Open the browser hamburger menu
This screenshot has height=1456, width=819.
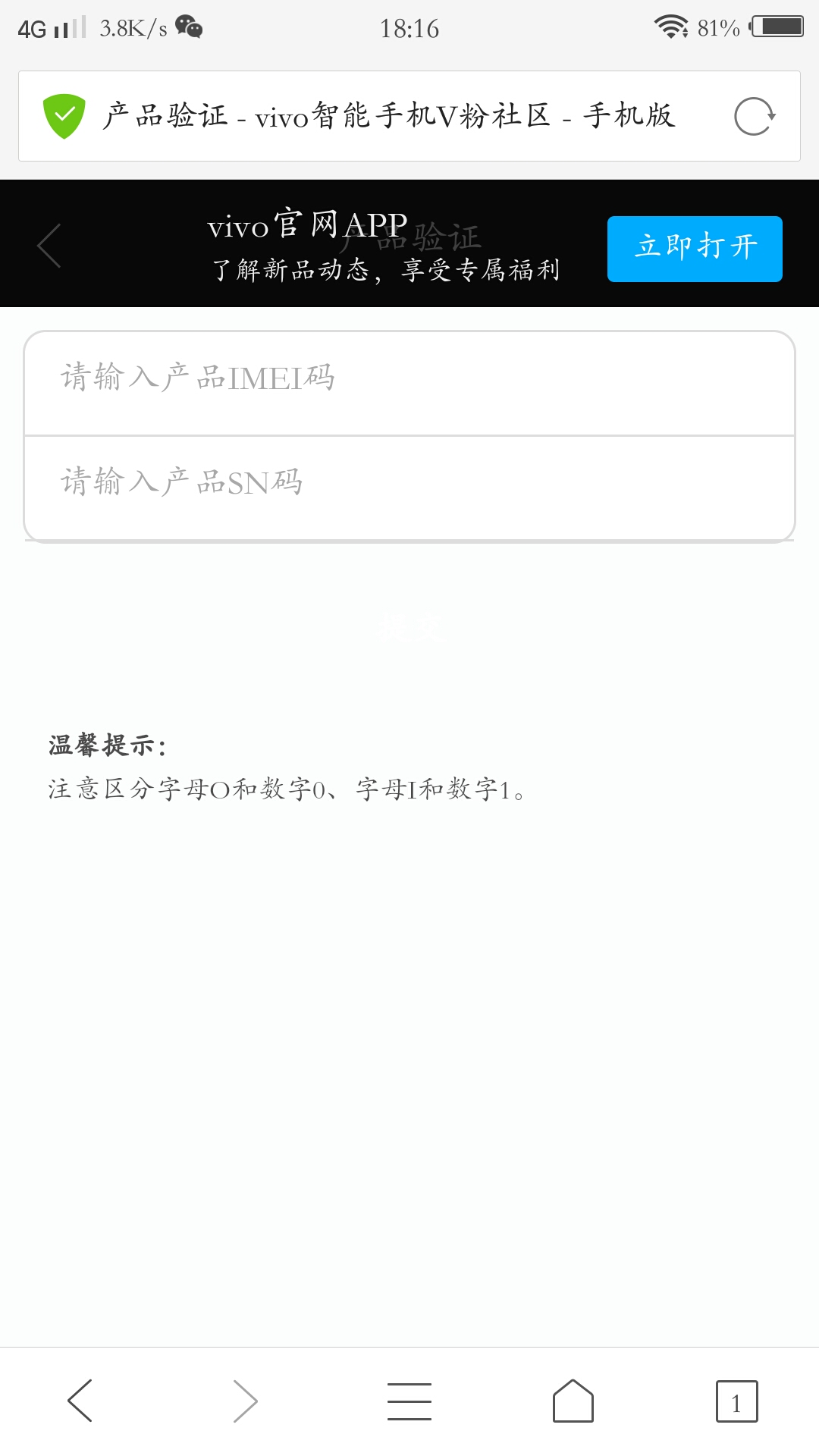coord(409,1401)
